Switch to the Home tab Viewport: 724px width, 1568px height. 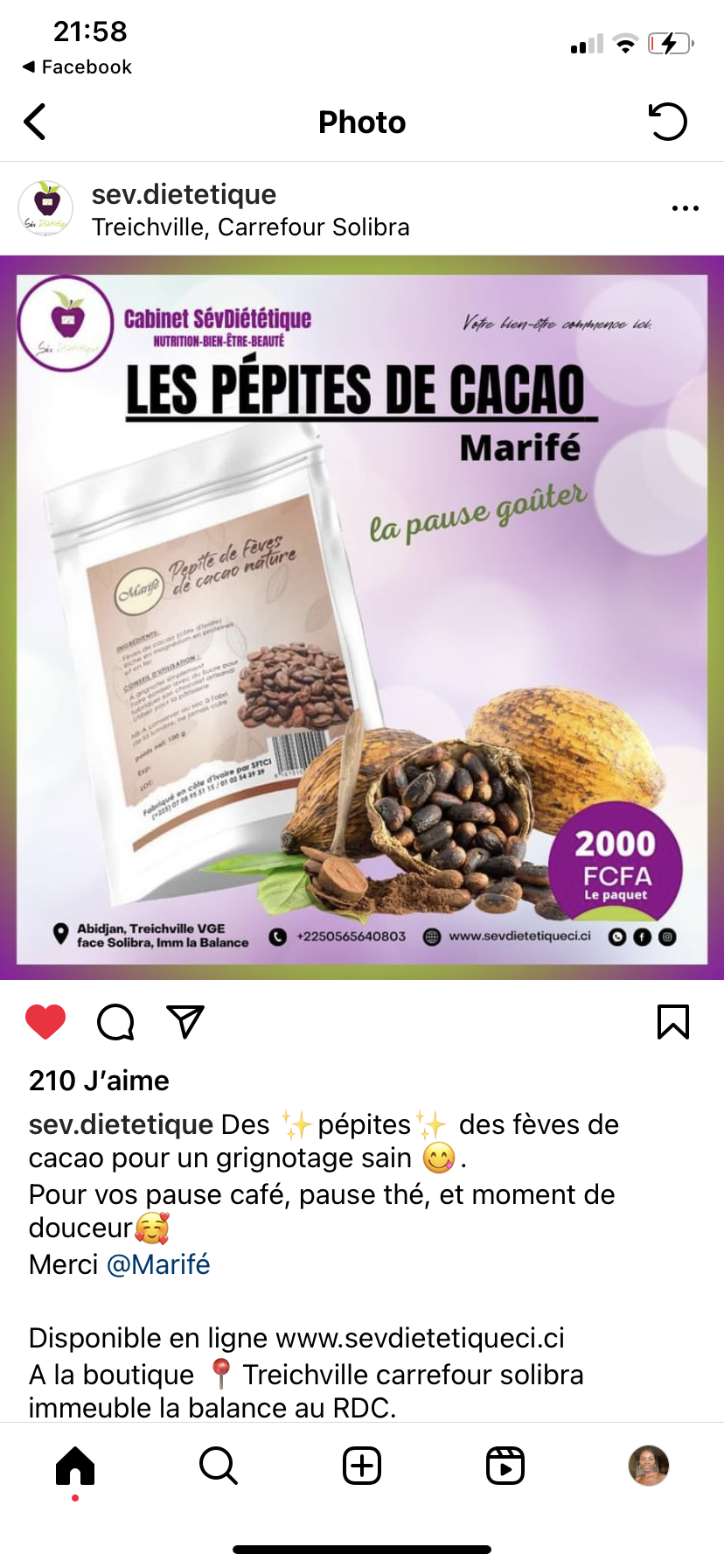pyautogui.click(x=75, y=1466)
